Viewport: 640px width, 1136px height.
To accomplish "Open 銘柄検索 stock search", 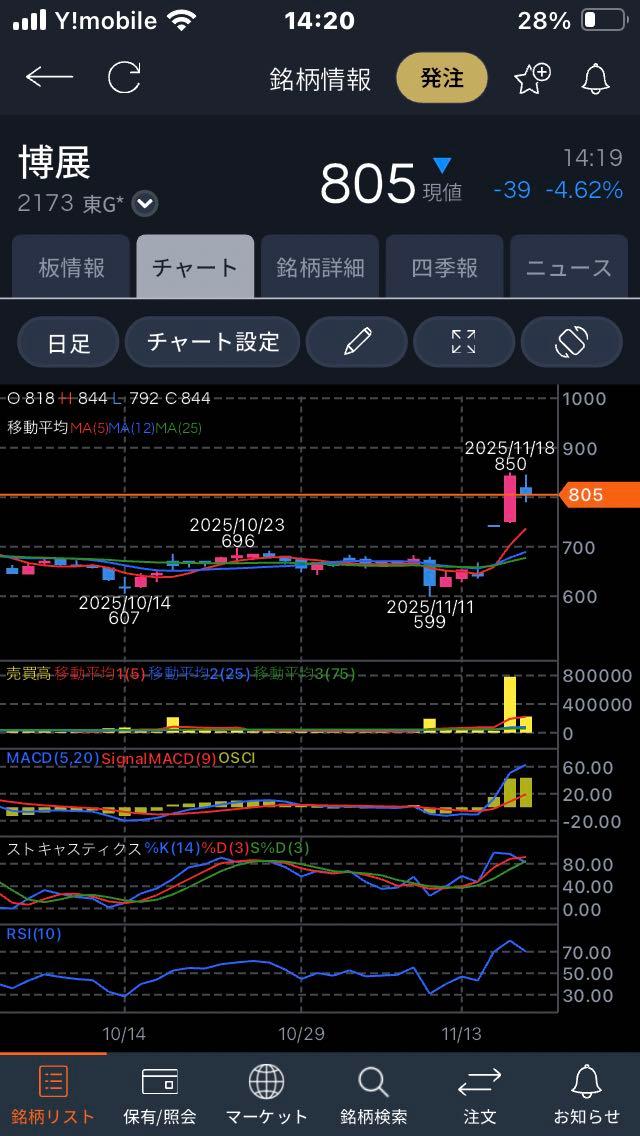I will coord(373,1094).
